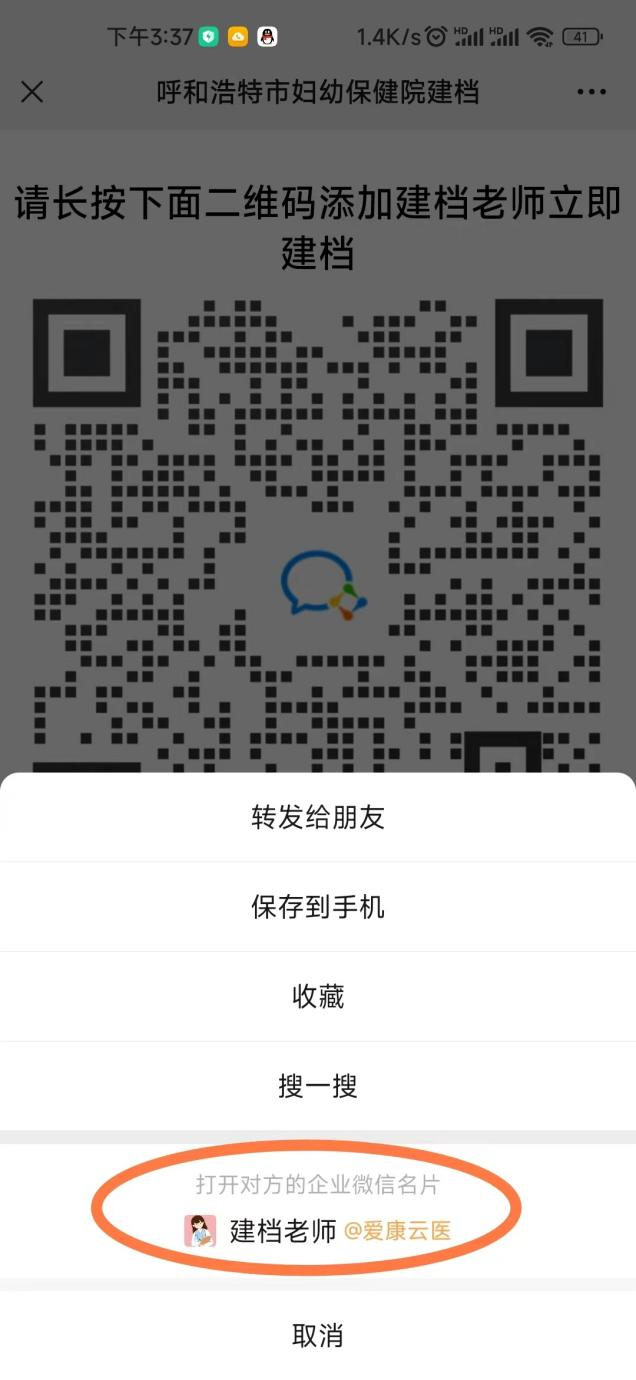The image size is (636, 1380).
Task: Open the three-dot overflow menu
Action: coord(591,93)
